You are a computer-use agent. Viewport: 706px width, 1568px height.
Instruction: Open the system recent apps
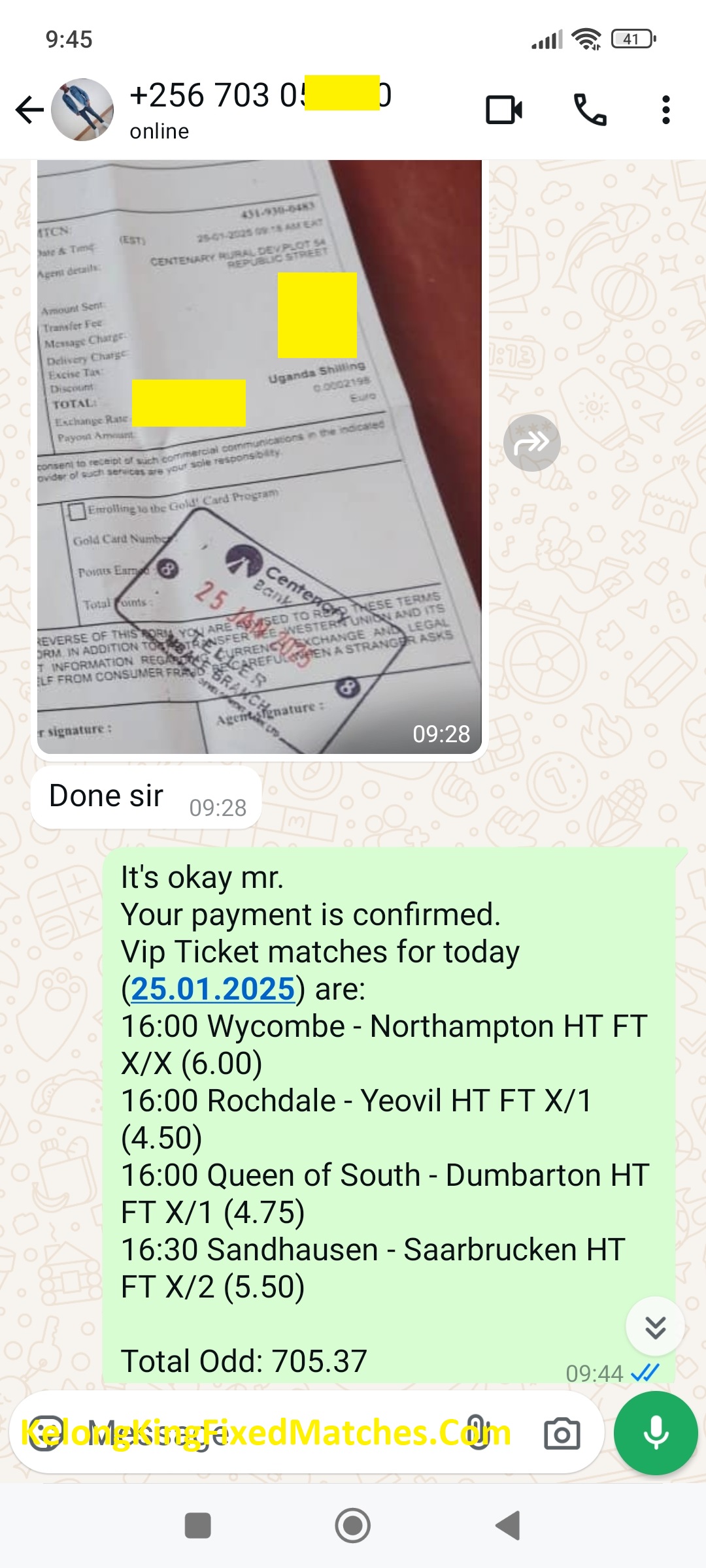click(x=198, y=1526)
